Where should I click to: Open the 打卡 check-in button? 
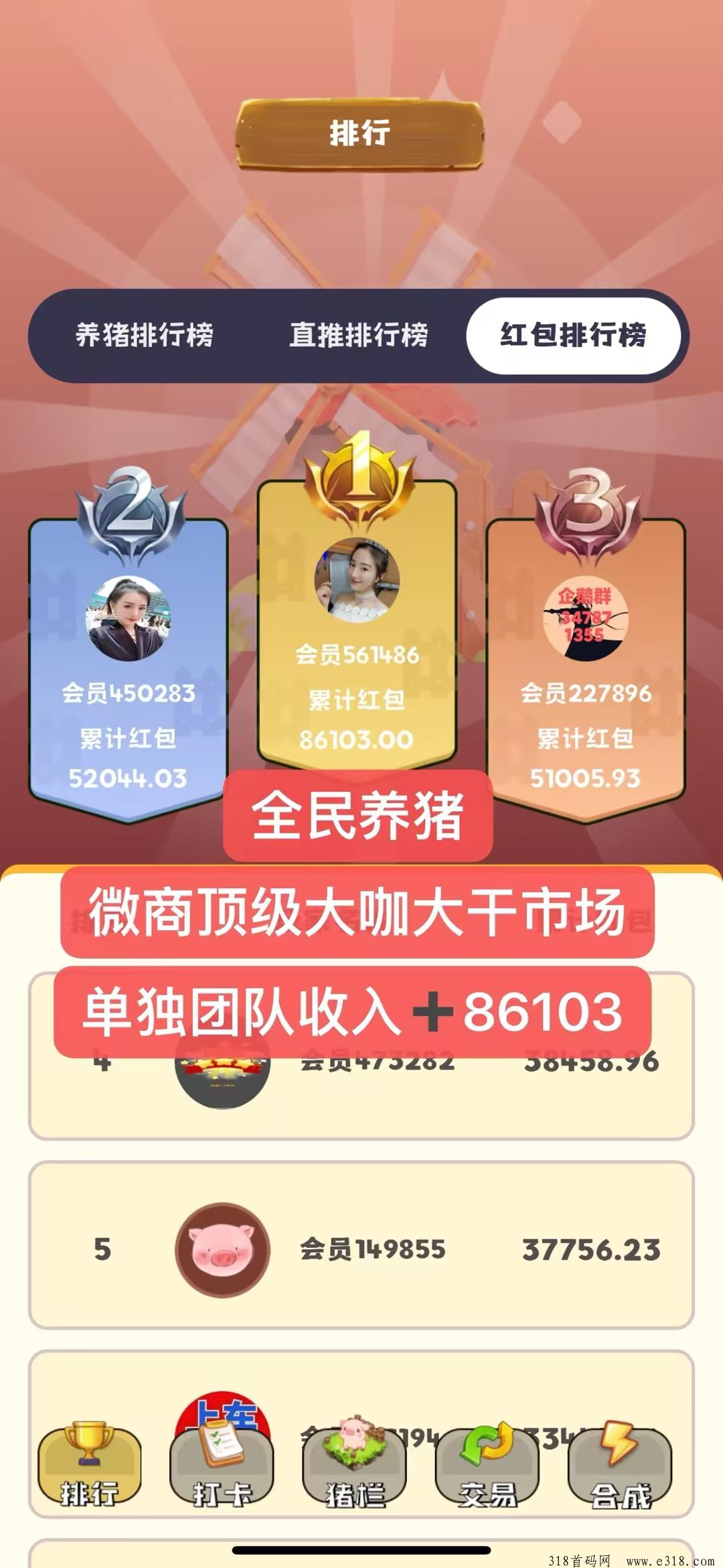point(222,1464)
